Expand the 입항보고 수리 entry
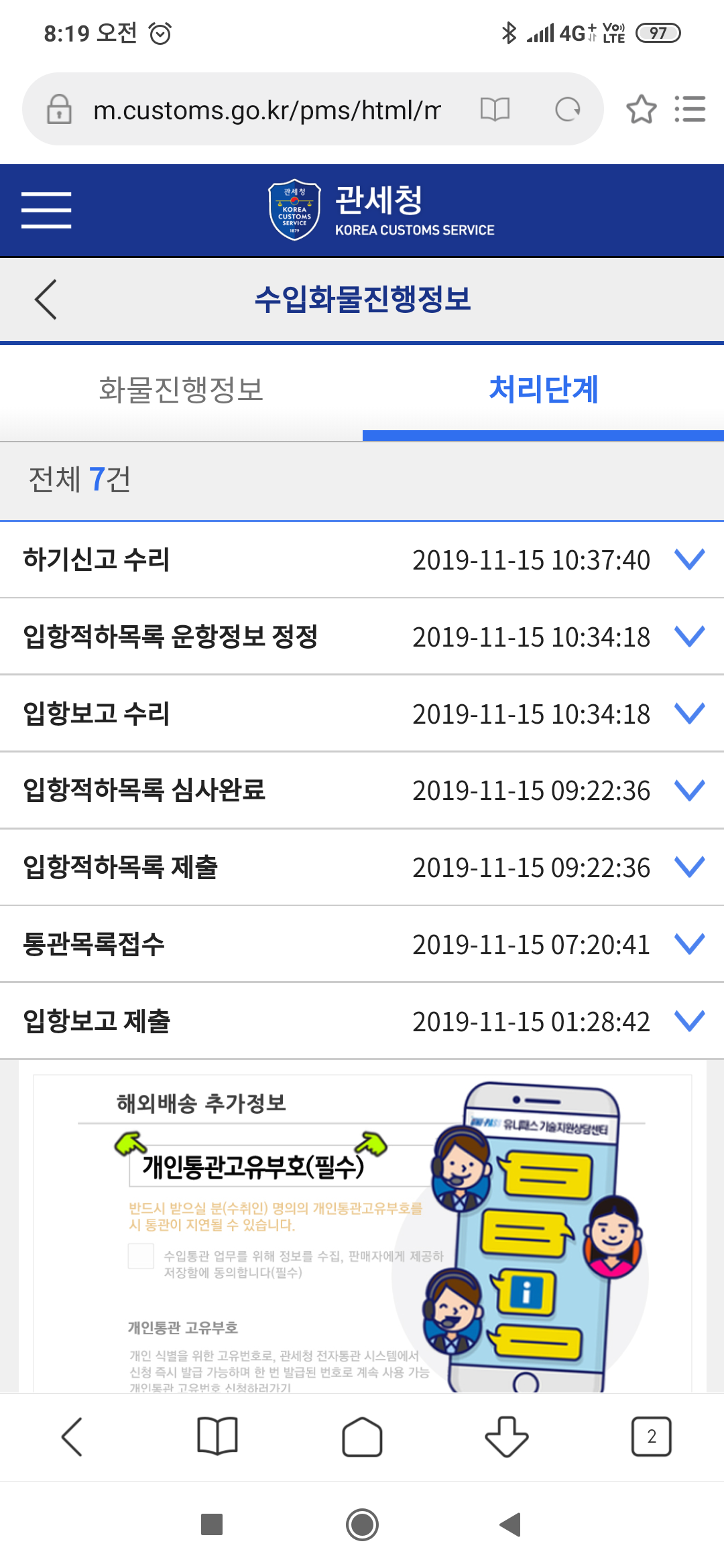724x1568 pixels. pos(689,714)
